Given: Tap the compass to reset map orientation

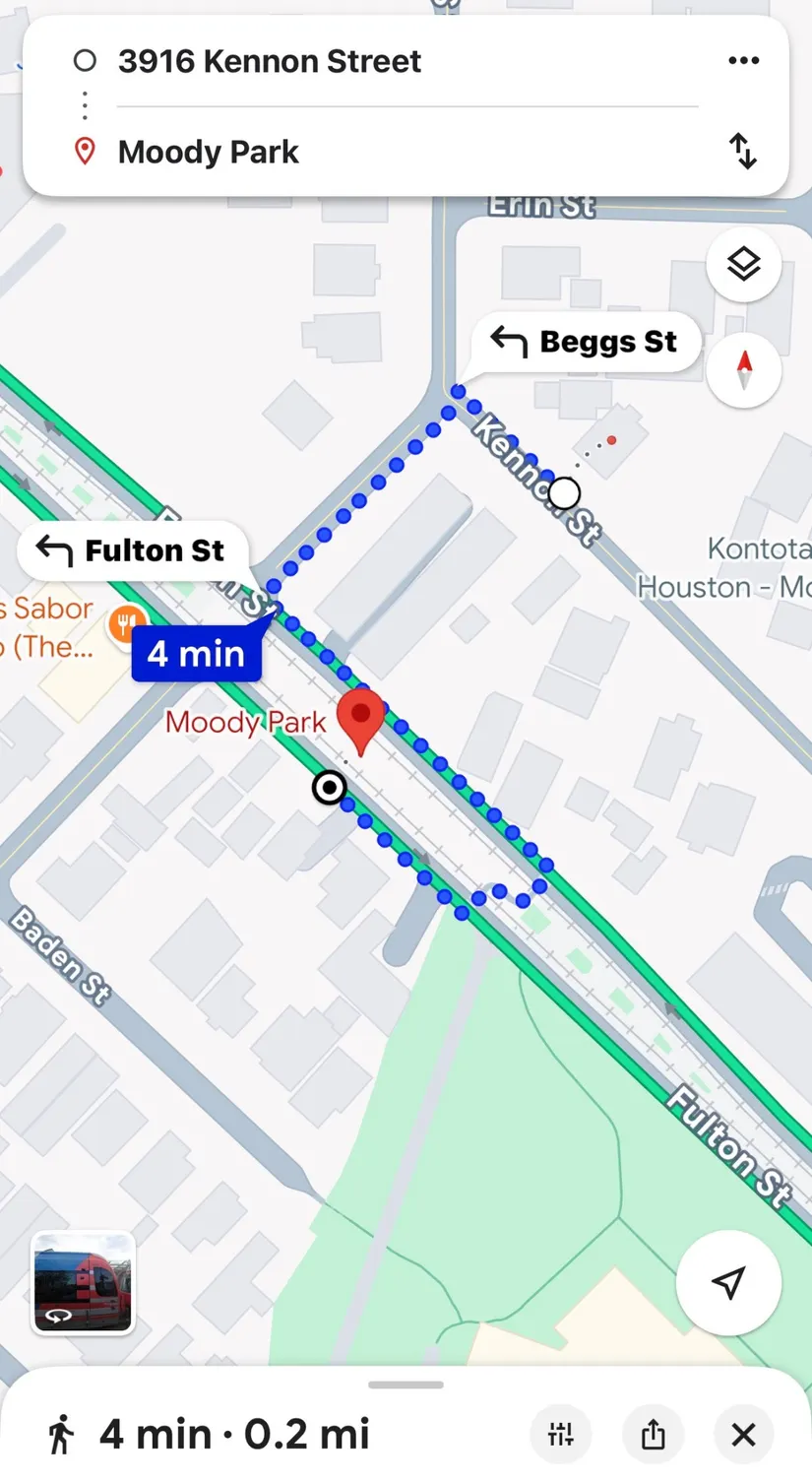Looking at the screenshot, I should [744, 371].
